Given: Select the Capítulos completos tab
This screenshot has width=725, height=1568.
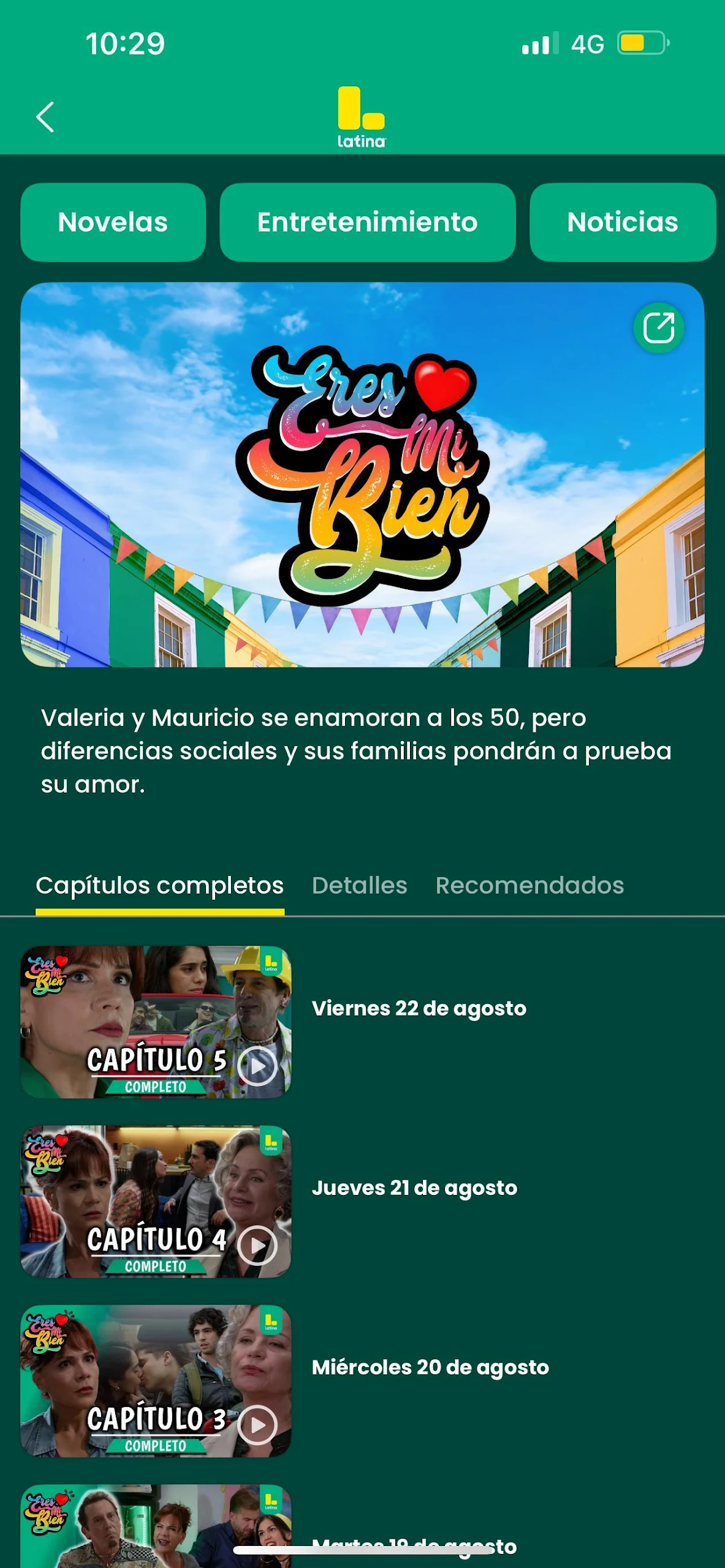Looking at the screenshot, I should pyautogui.click(x=159, y=886).
